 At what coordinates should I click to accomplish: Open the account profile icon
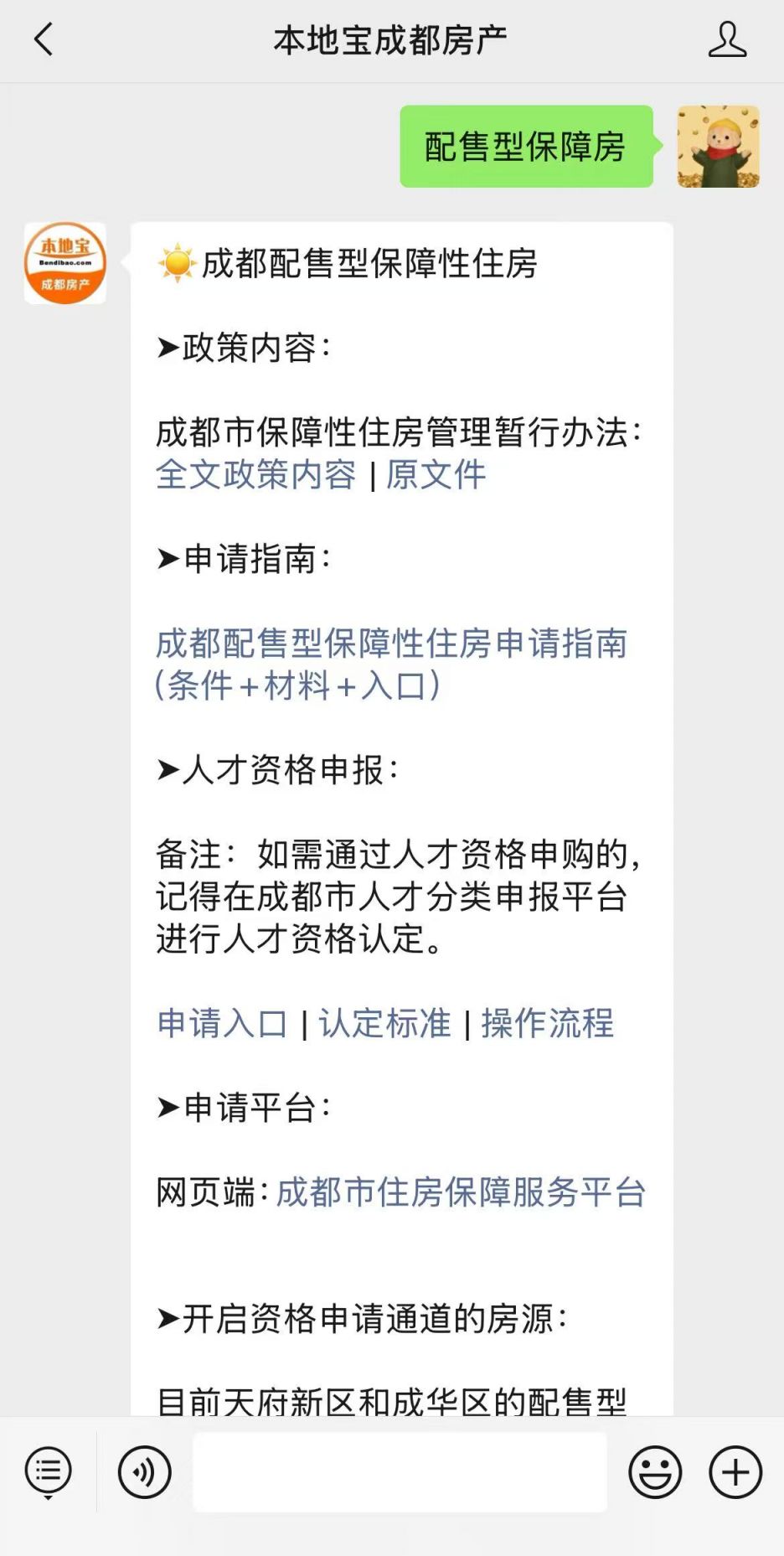point(727,39)
